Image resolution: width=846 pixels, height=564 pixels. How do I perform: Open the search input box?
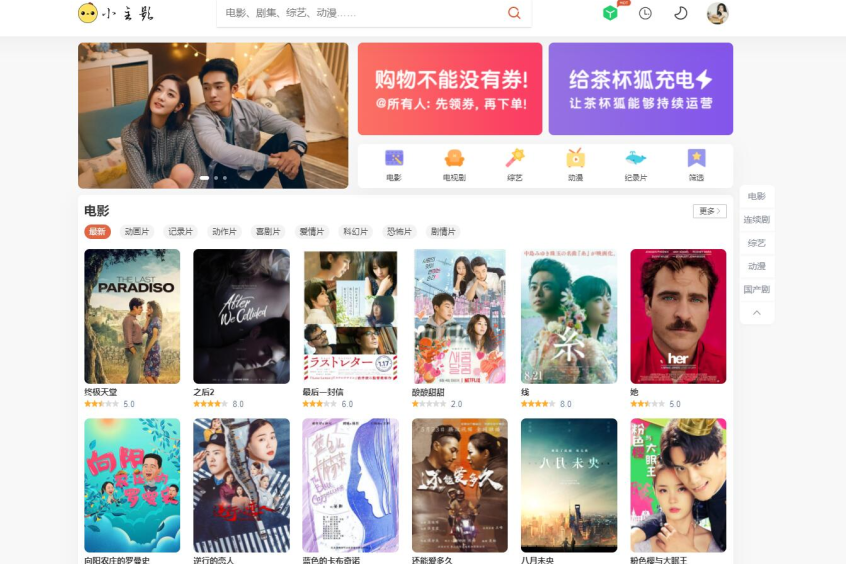pyautogui.click(x=360, y=13)
